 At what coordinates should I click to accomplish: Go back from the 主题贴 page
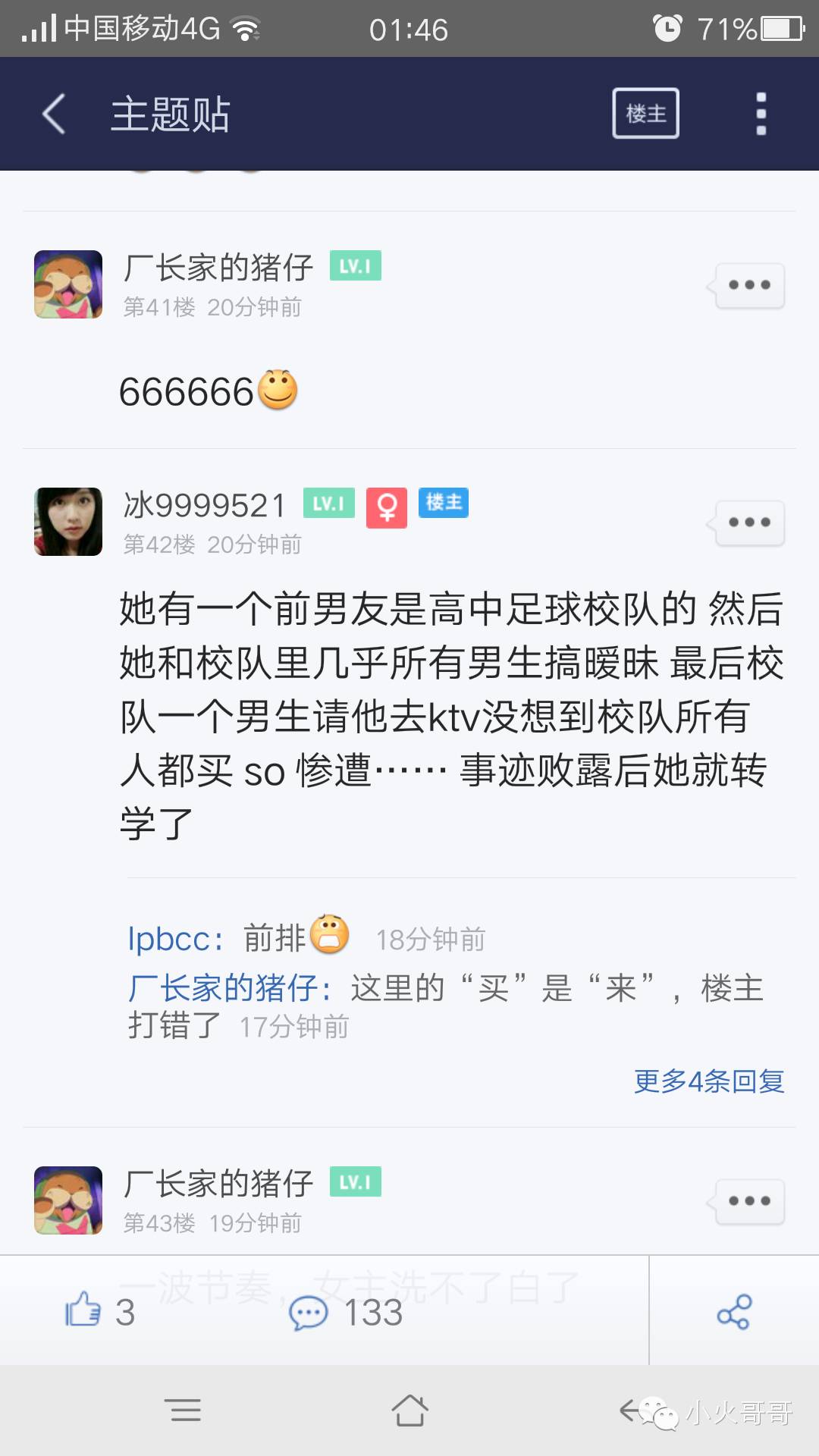(x=55, y=115)
